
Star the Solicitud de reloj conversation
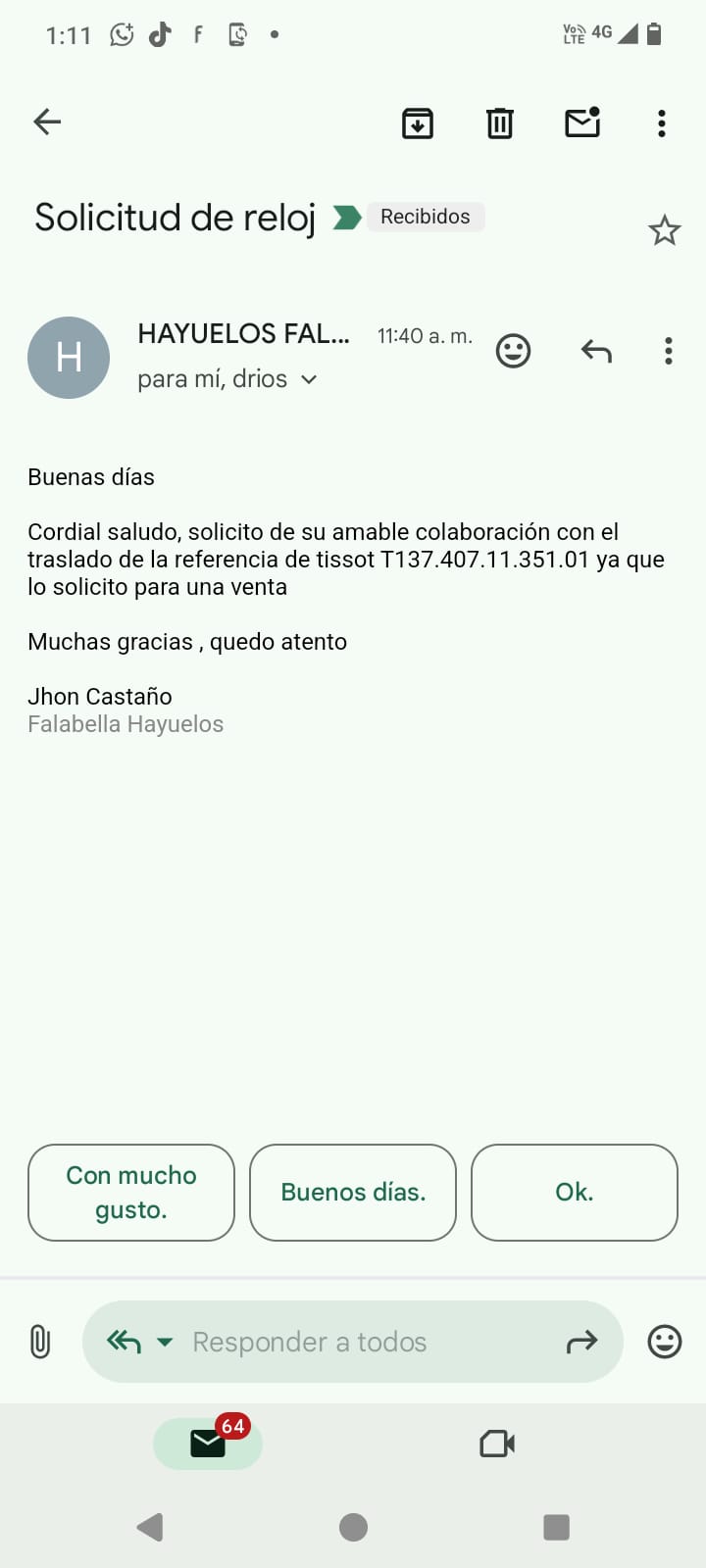pos(665,230)
